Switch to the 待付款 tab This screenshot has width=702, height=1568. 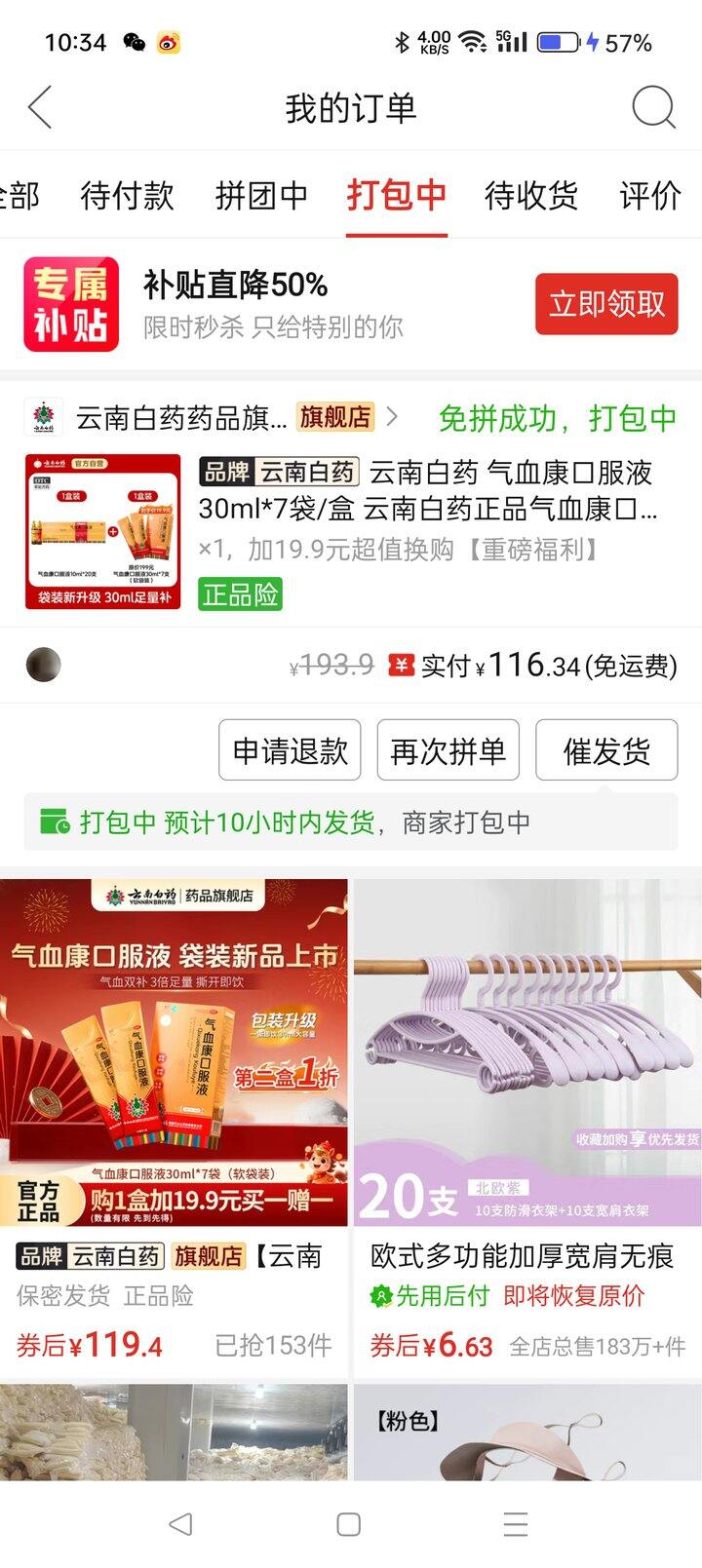127,196
